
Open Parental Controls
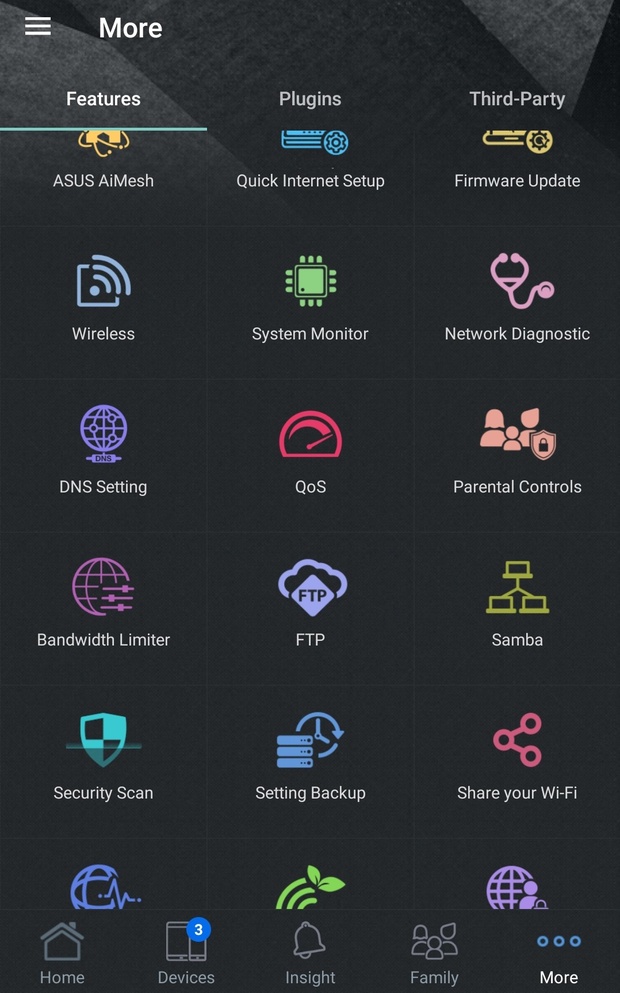point(517,451)
